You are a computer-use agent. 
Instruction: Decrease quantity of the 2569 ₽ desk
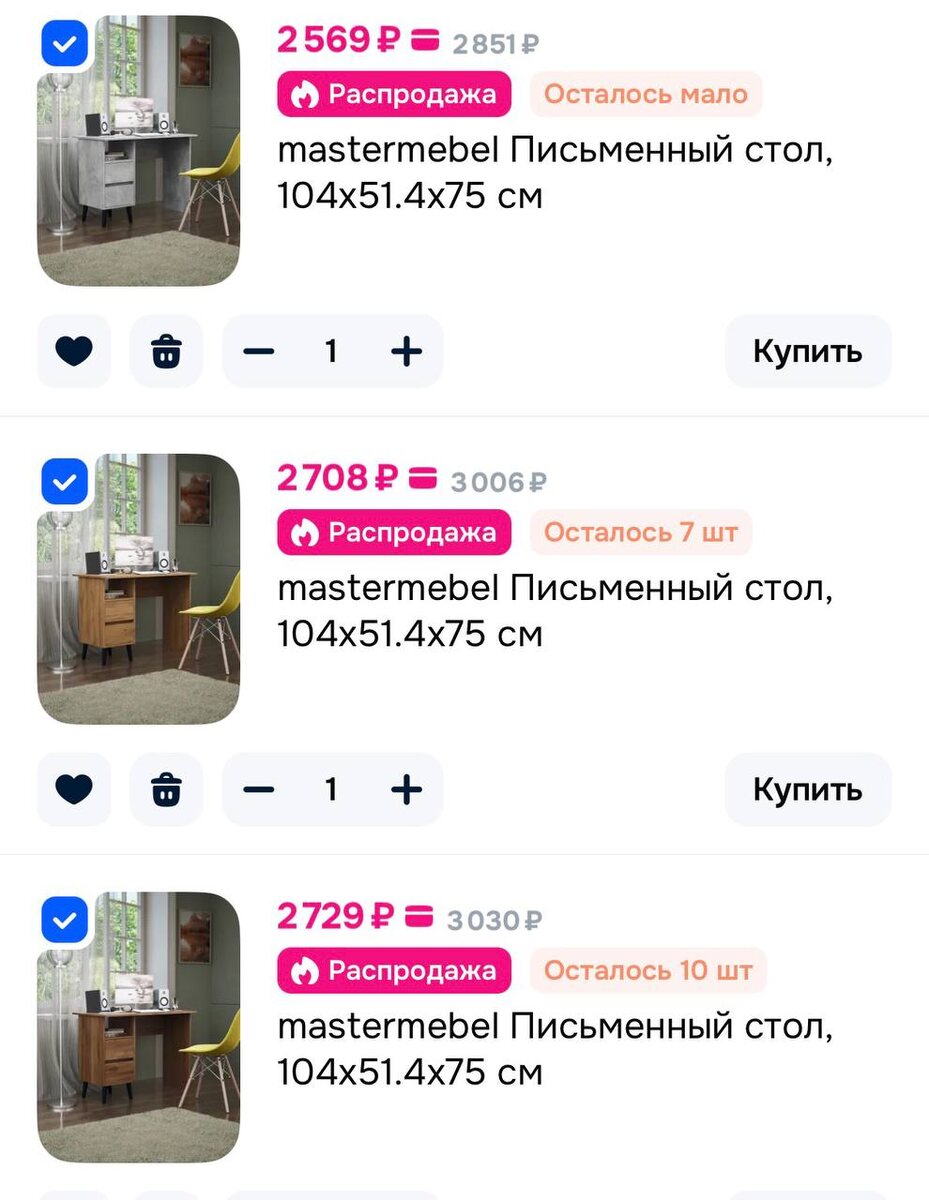(x=259, y=351)
